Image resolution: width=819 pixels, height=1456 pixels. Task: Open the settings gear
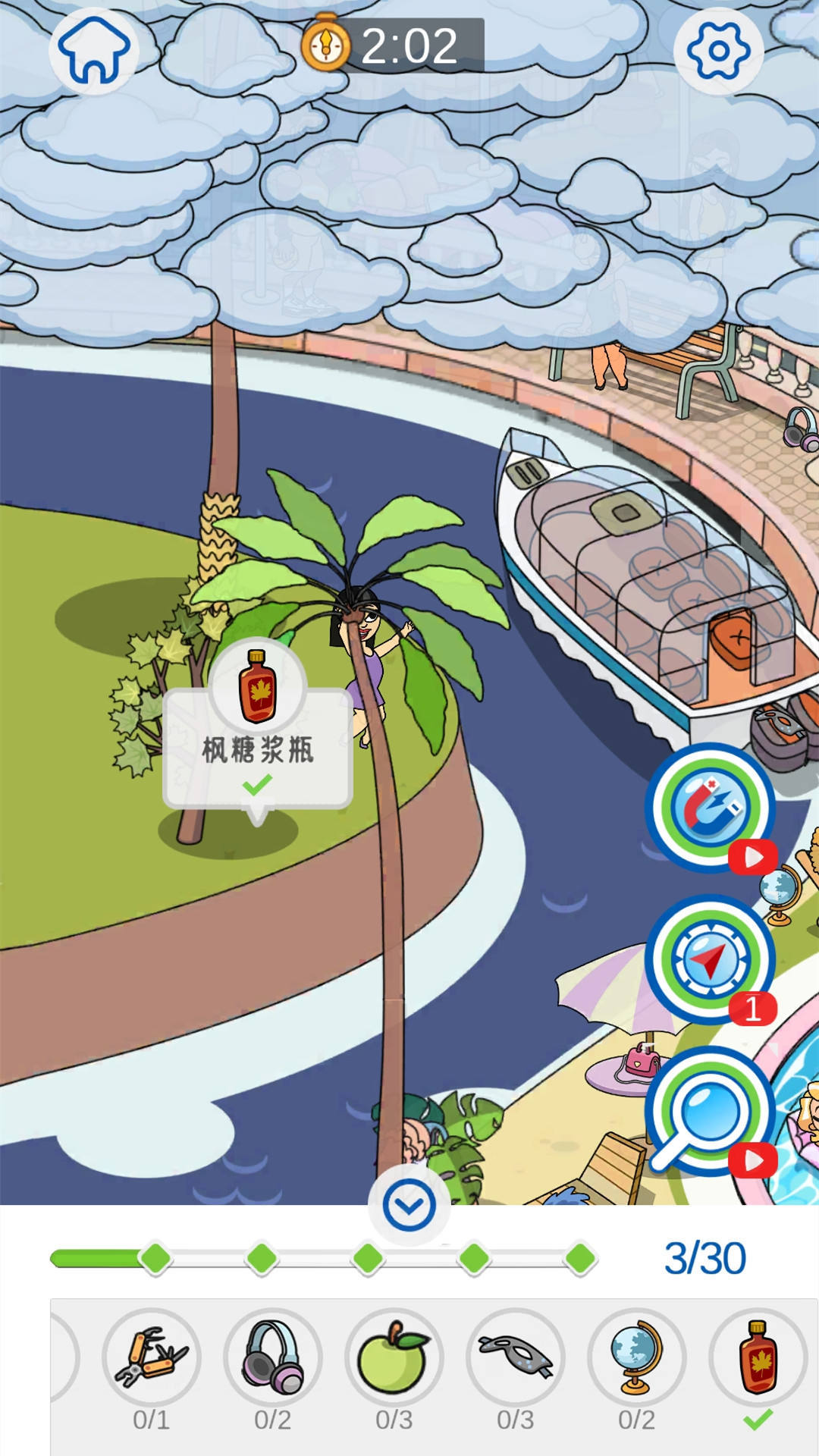tap(718, 51)
